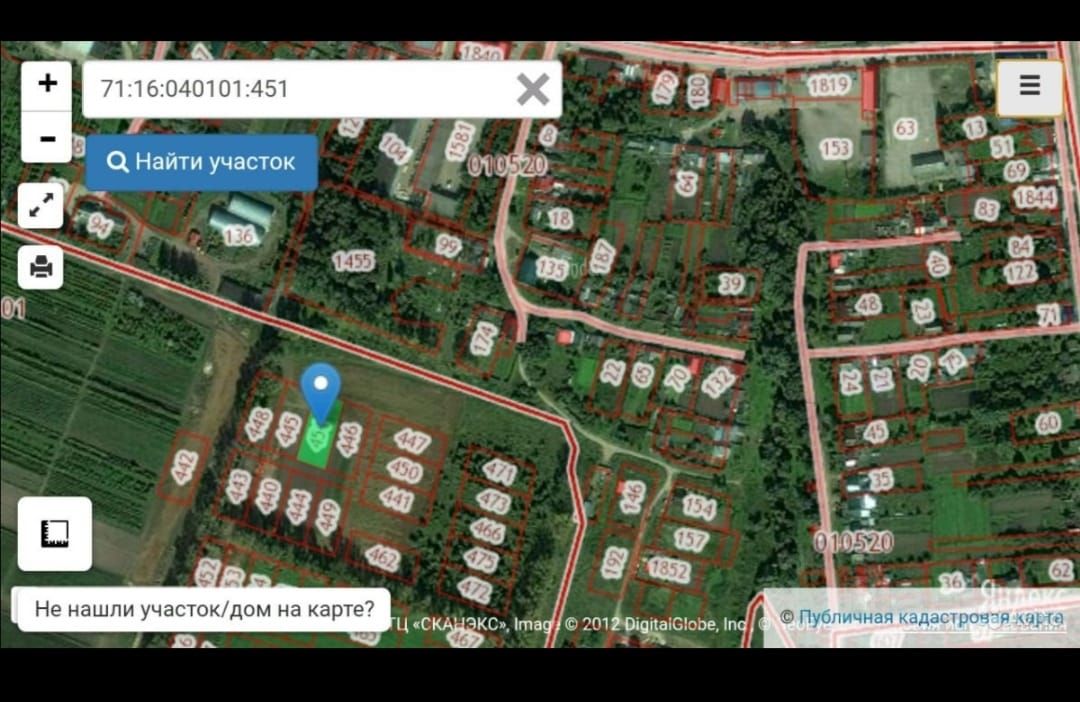Screen dimensions: 1080x702
Task: Open the measurement ruler tool
Action: coord(55,534)
